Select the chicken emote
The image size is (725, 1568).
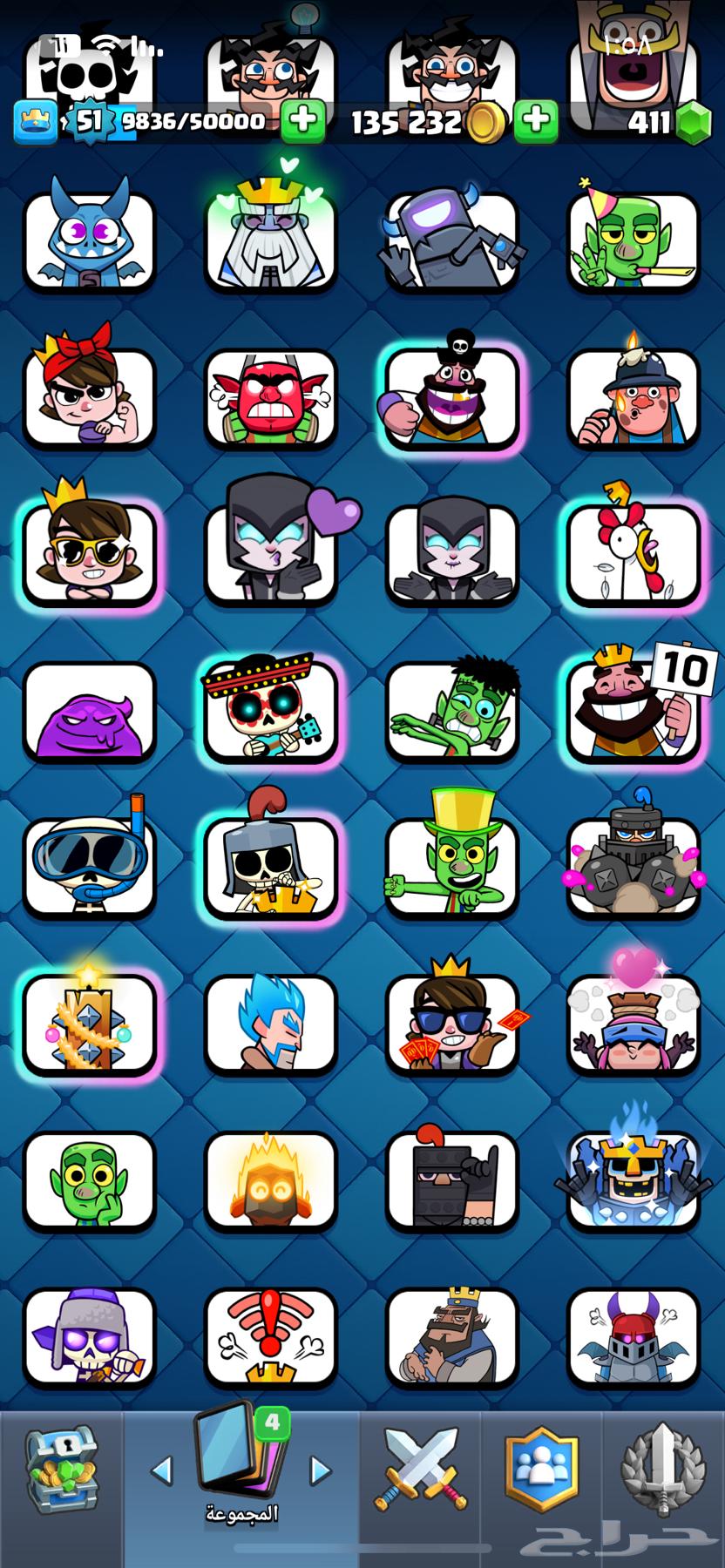633,554
